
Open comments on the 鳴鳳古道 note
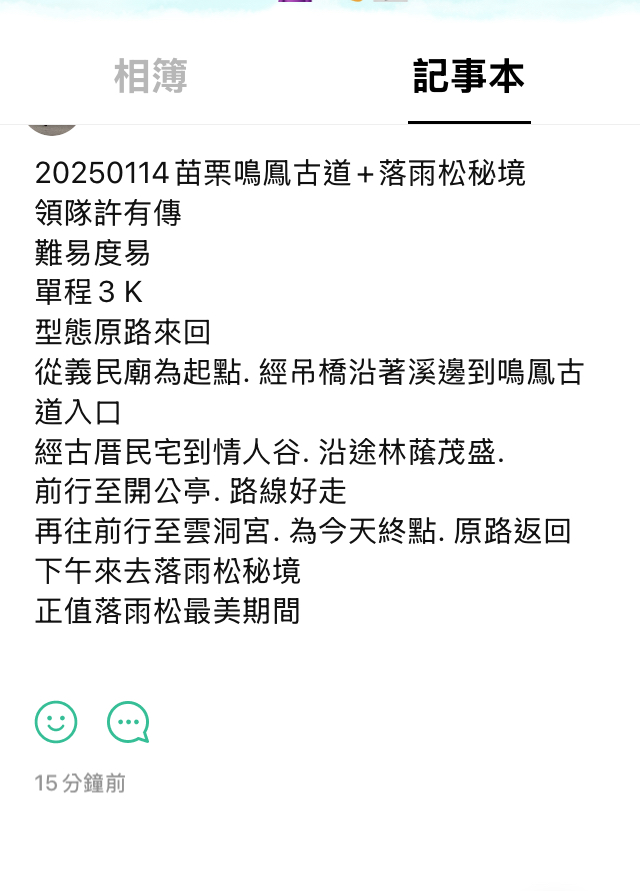(x=128, y=721)
